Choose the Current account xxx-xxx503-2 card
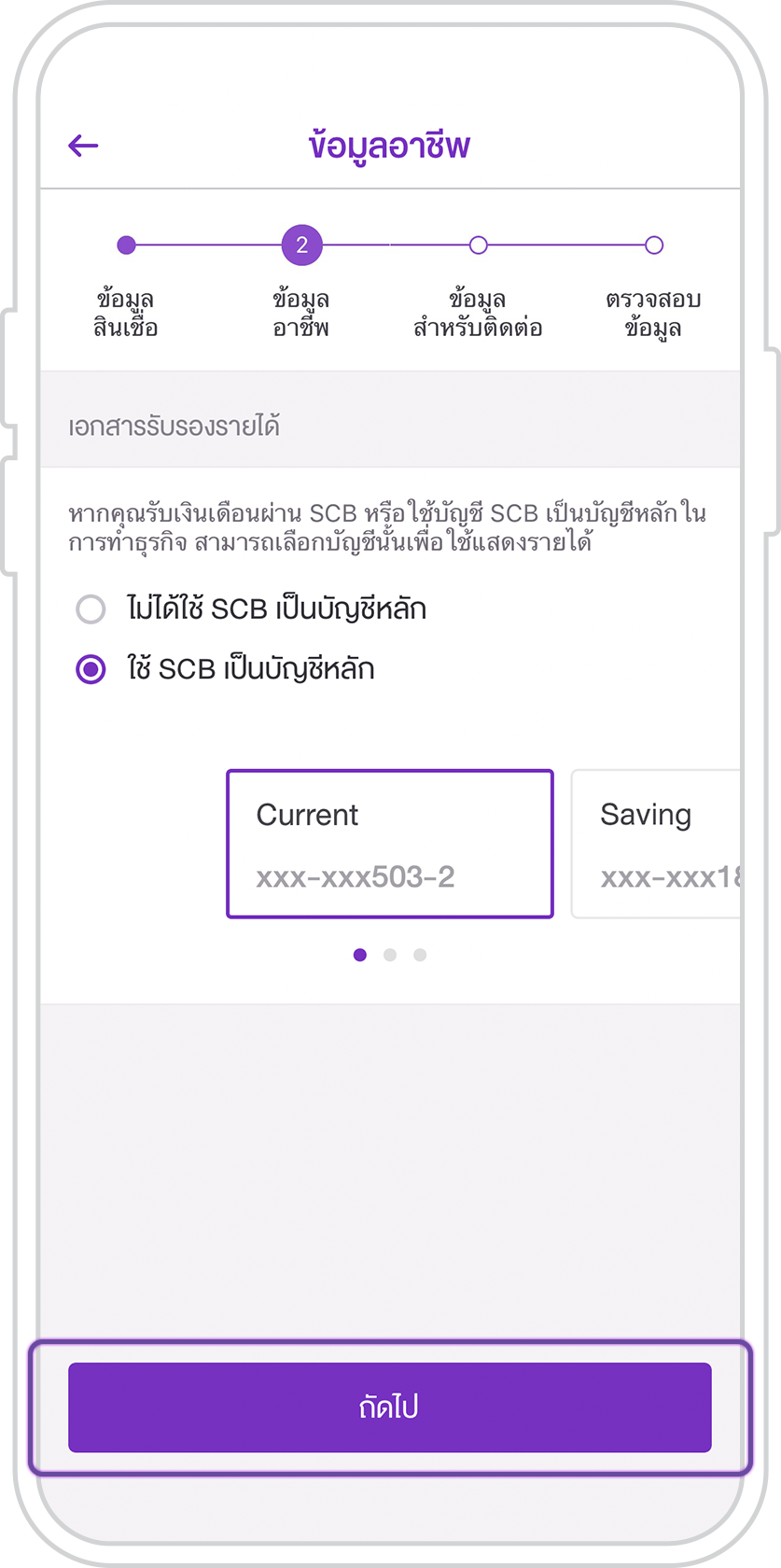This screenshot has height=1568, width=781. 390,844
